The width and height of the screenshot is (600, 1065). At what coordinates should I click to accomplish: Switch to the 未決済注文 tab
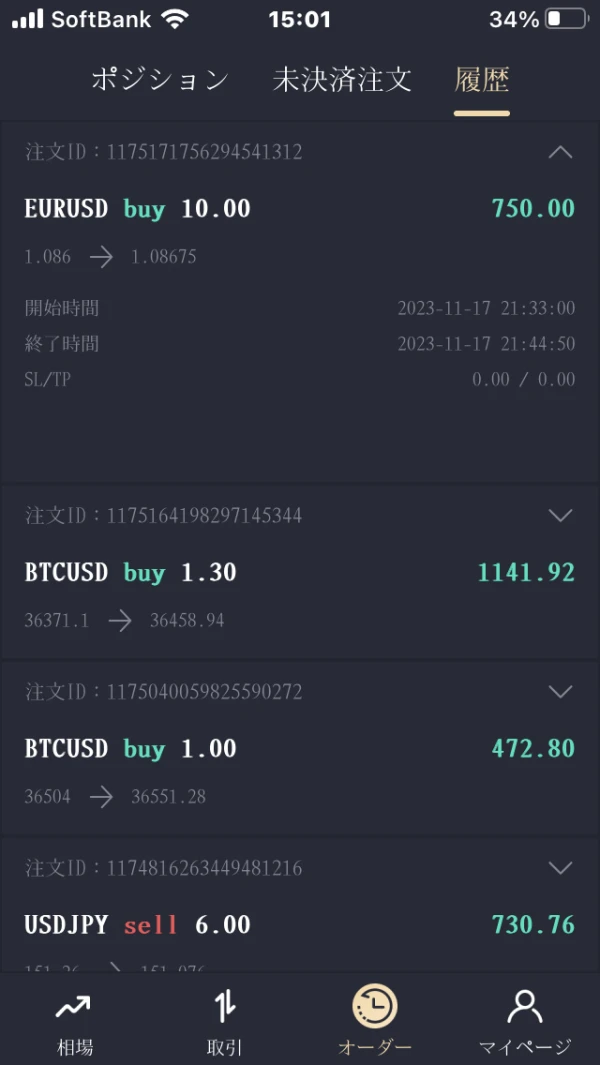[x=342, y=80]
